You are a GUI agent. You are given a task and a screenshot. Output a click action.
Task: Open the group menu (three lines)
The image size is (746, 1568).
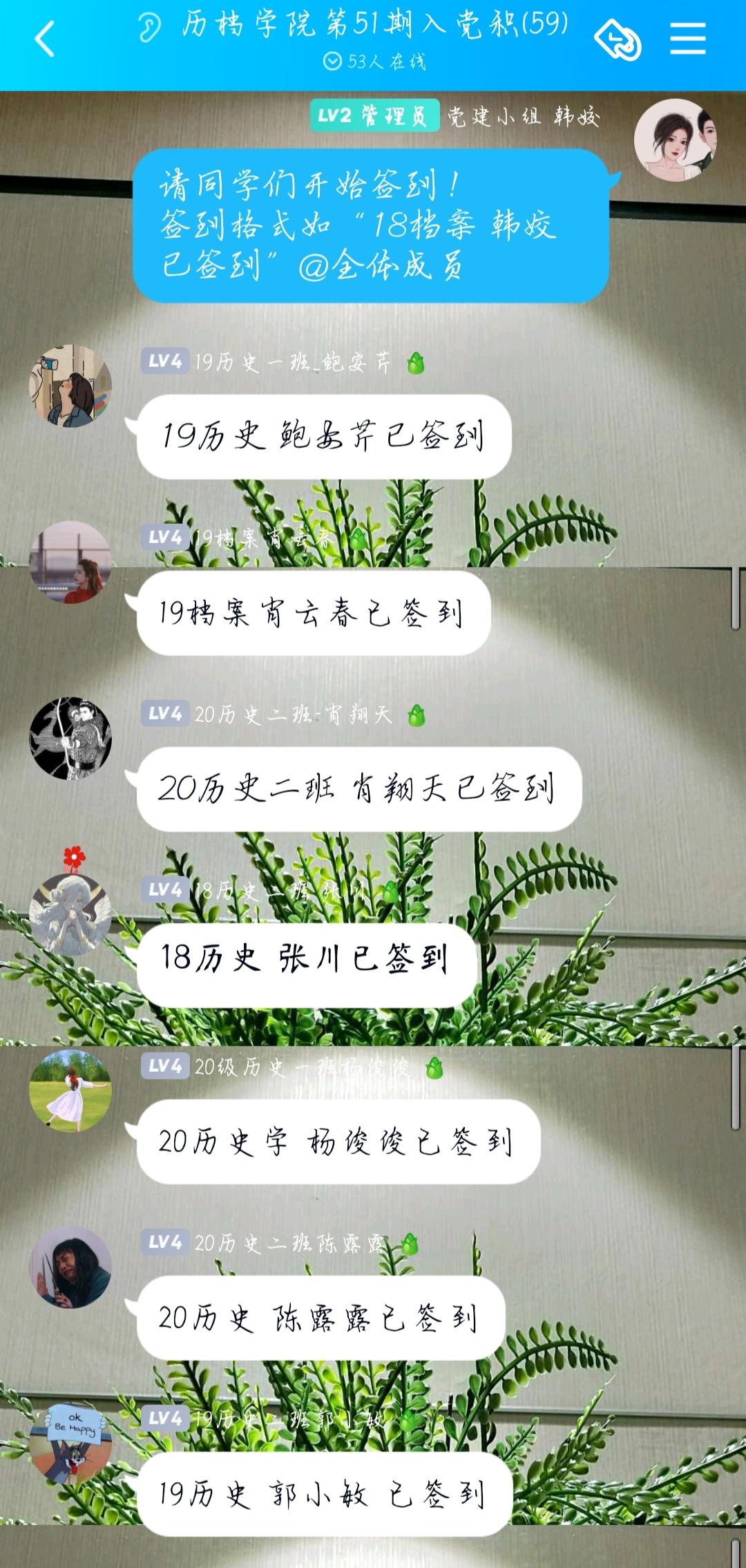[687, 39]
